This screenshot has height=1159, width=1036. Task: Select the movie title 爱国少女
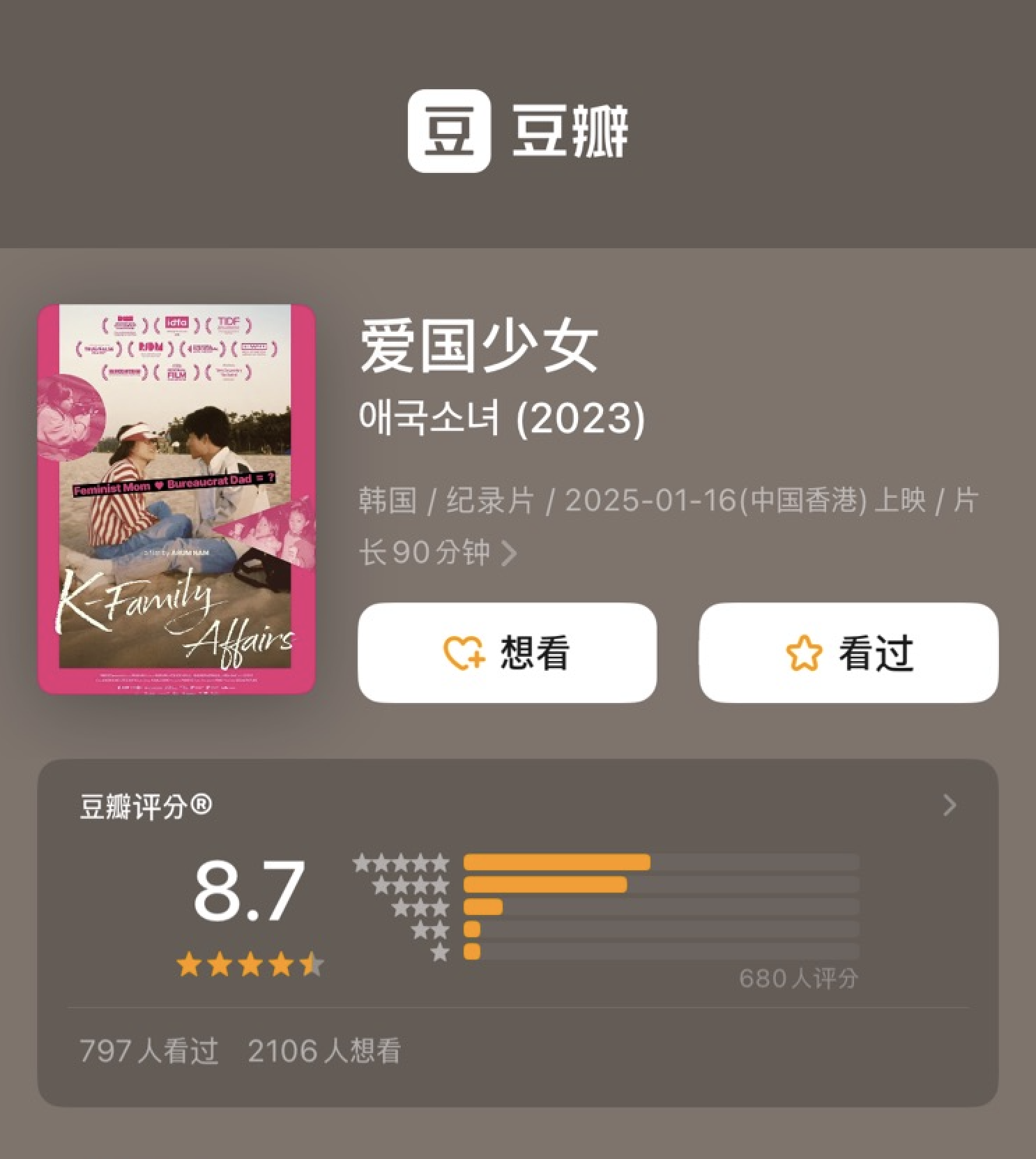[x=481, y=345]
